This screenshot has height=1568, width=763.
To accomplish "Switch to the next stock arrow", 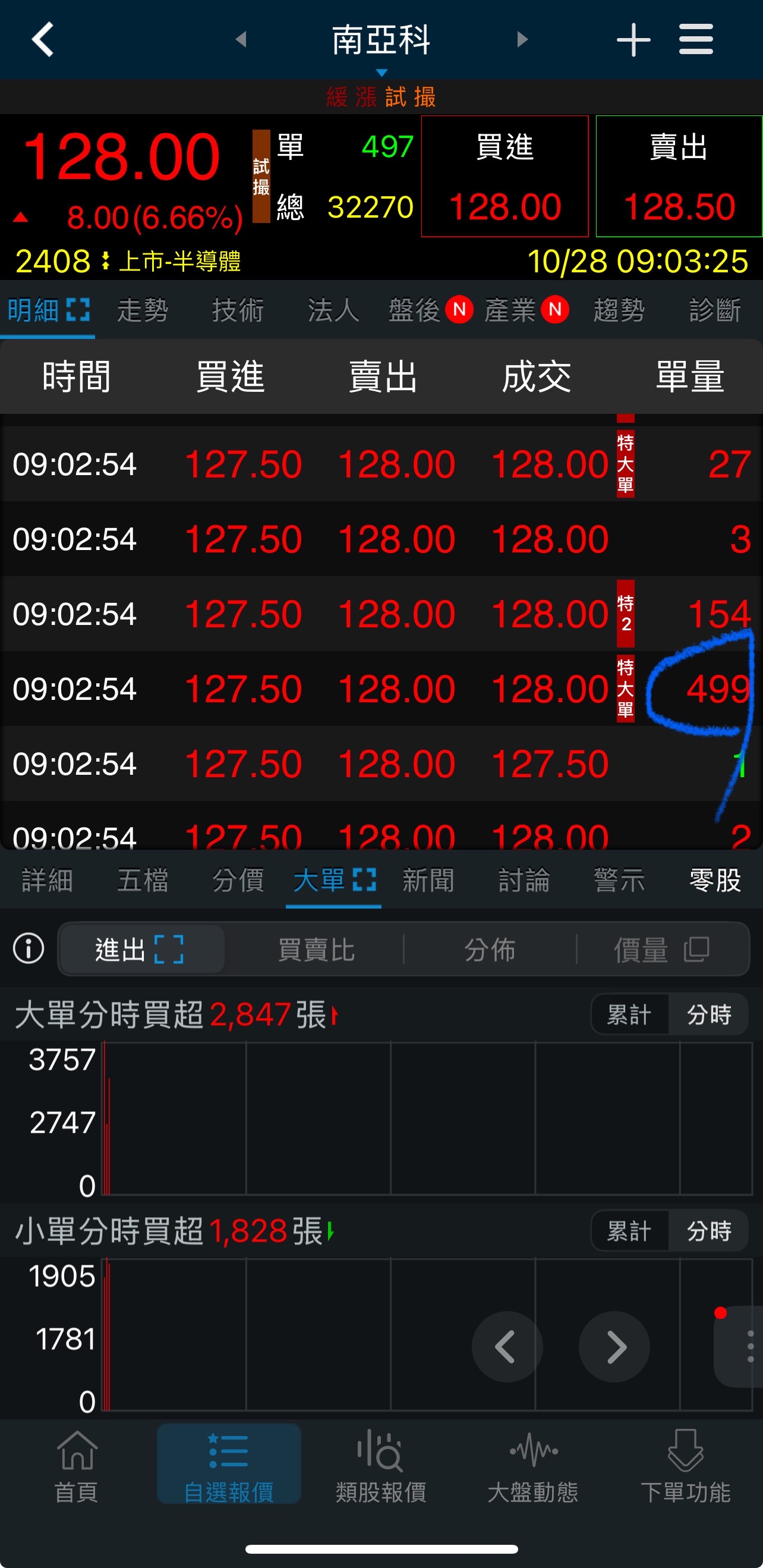I will 522,40.
